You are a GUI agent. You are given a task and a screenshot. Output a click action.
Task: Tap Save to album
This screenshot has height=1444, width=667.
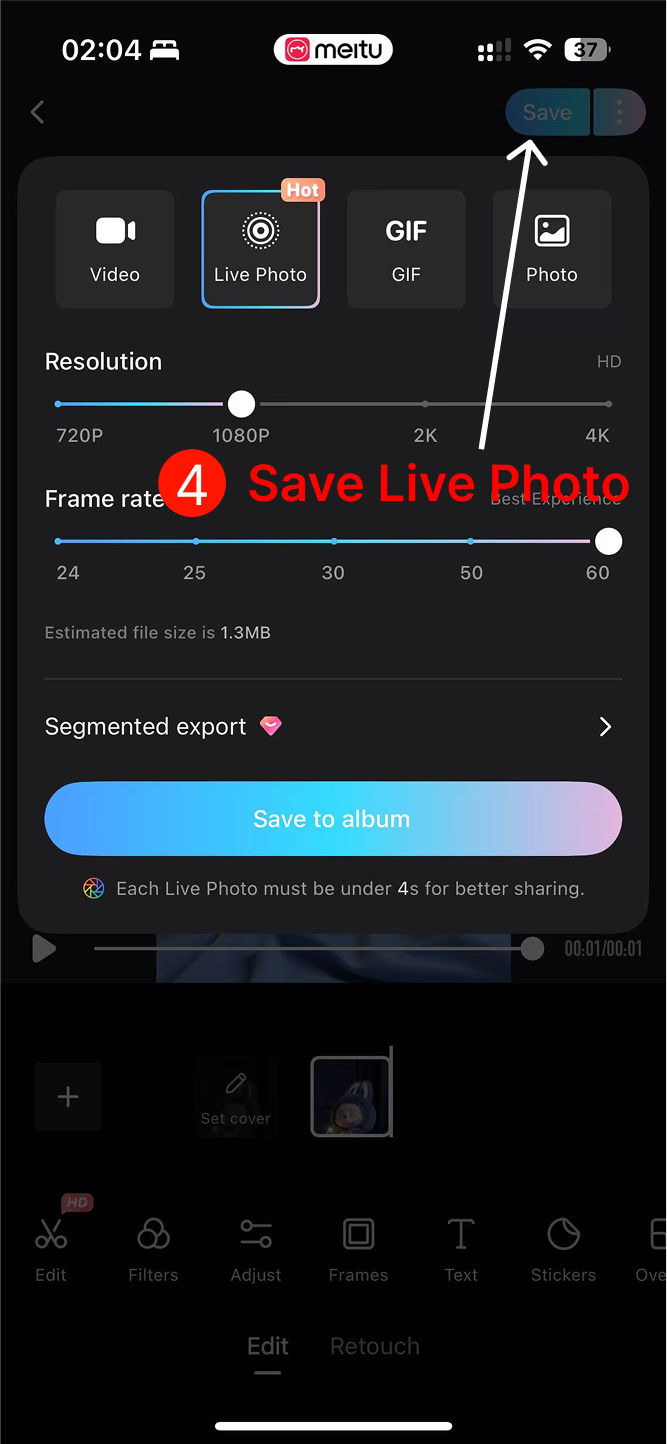pos(333,819)
